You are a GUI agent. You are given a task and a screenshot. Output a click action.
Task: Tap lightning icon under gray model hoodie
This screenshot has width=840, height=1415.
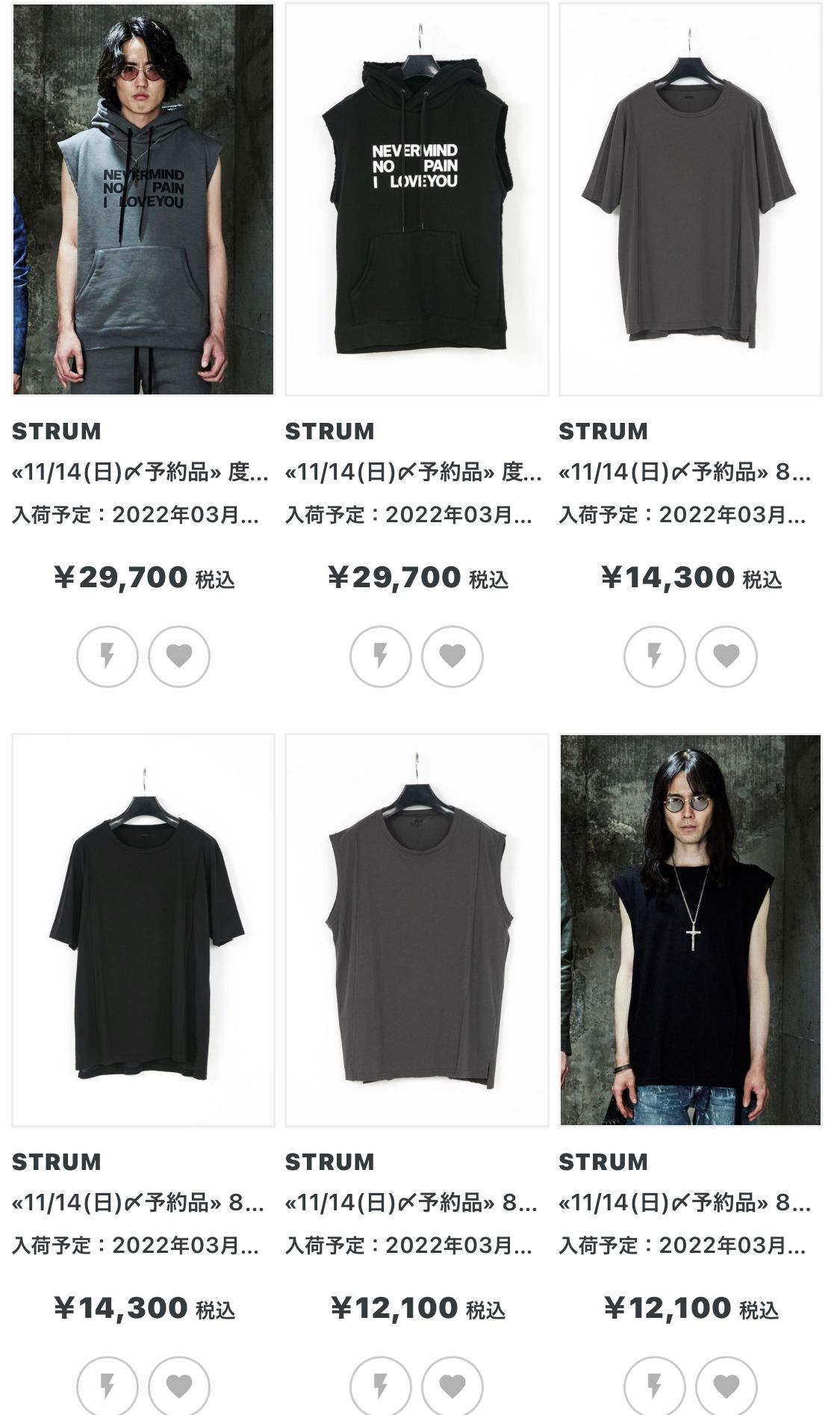tap(108, 656)
